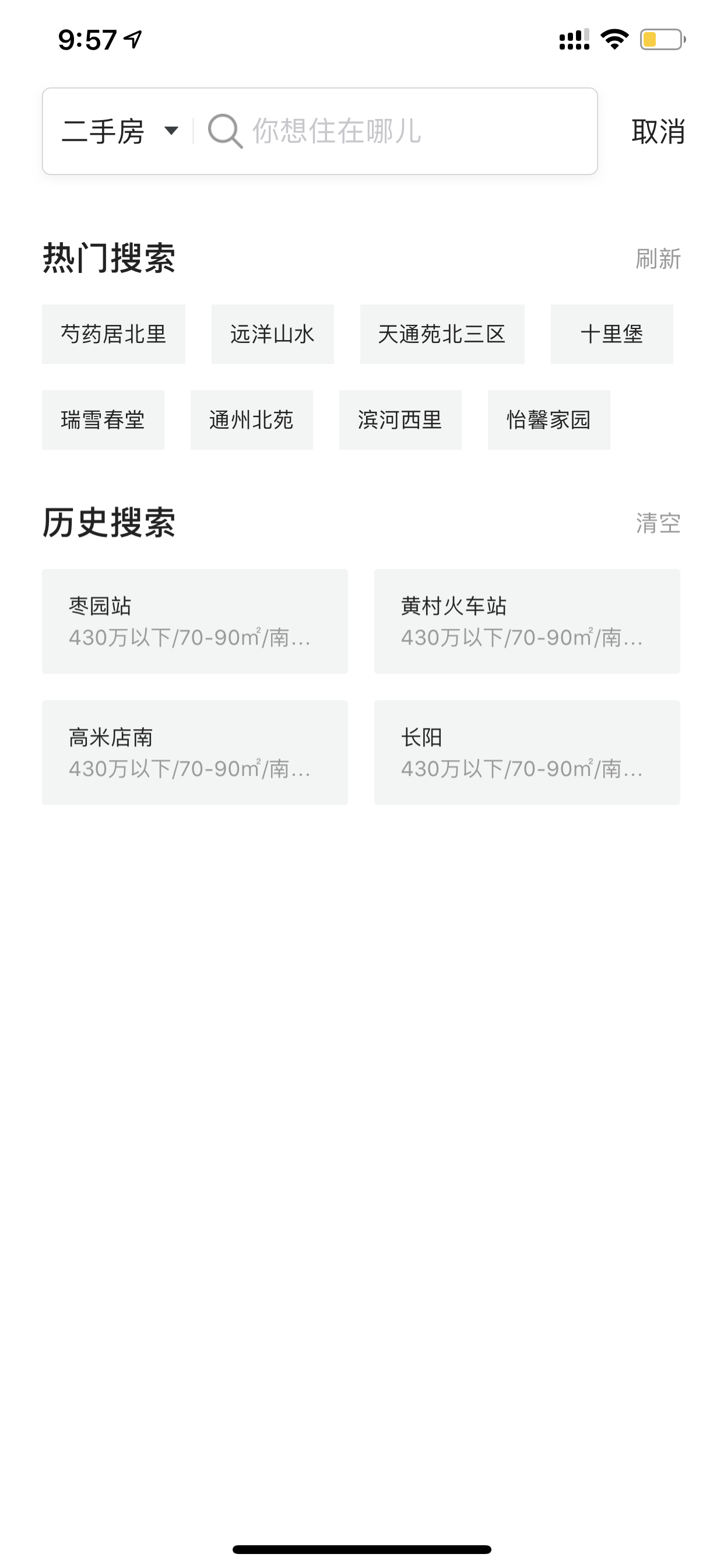Reopen the 枣园站 history search
This screenshot has width=724, height=1568.
tap(195, 621)
